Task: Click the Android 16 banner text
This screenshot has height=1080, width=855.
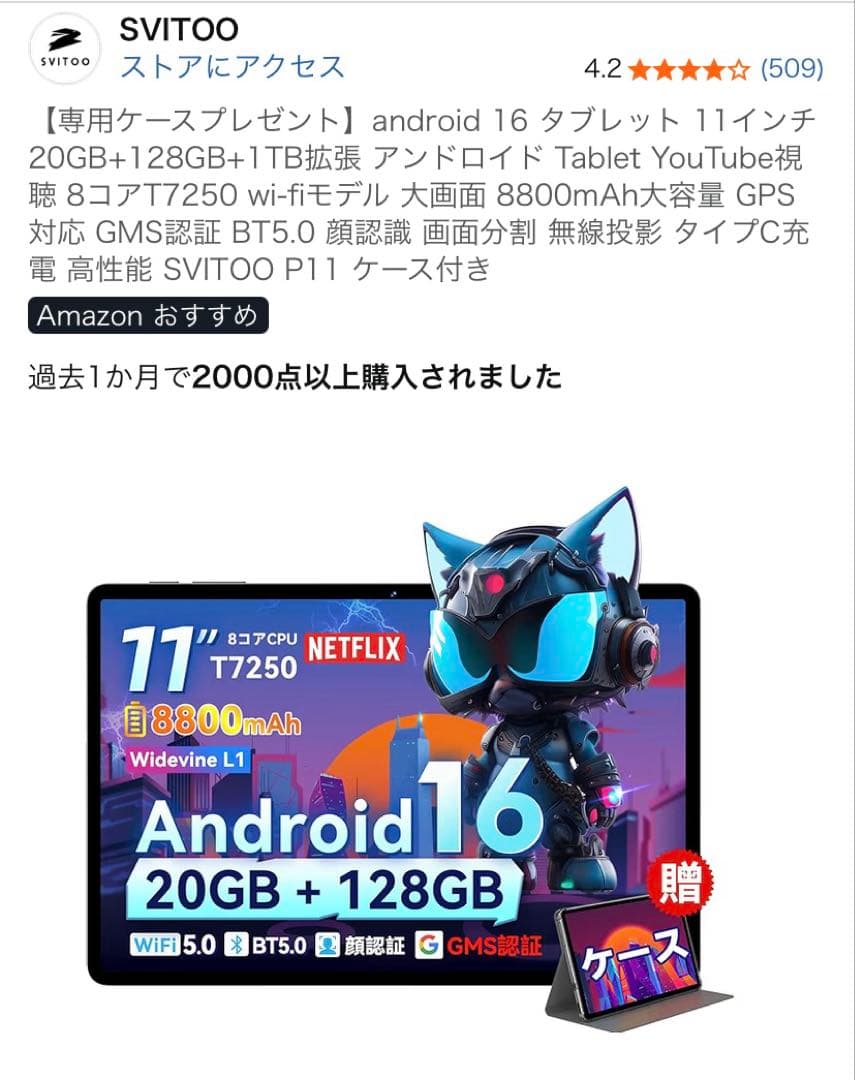Action: 330,827
